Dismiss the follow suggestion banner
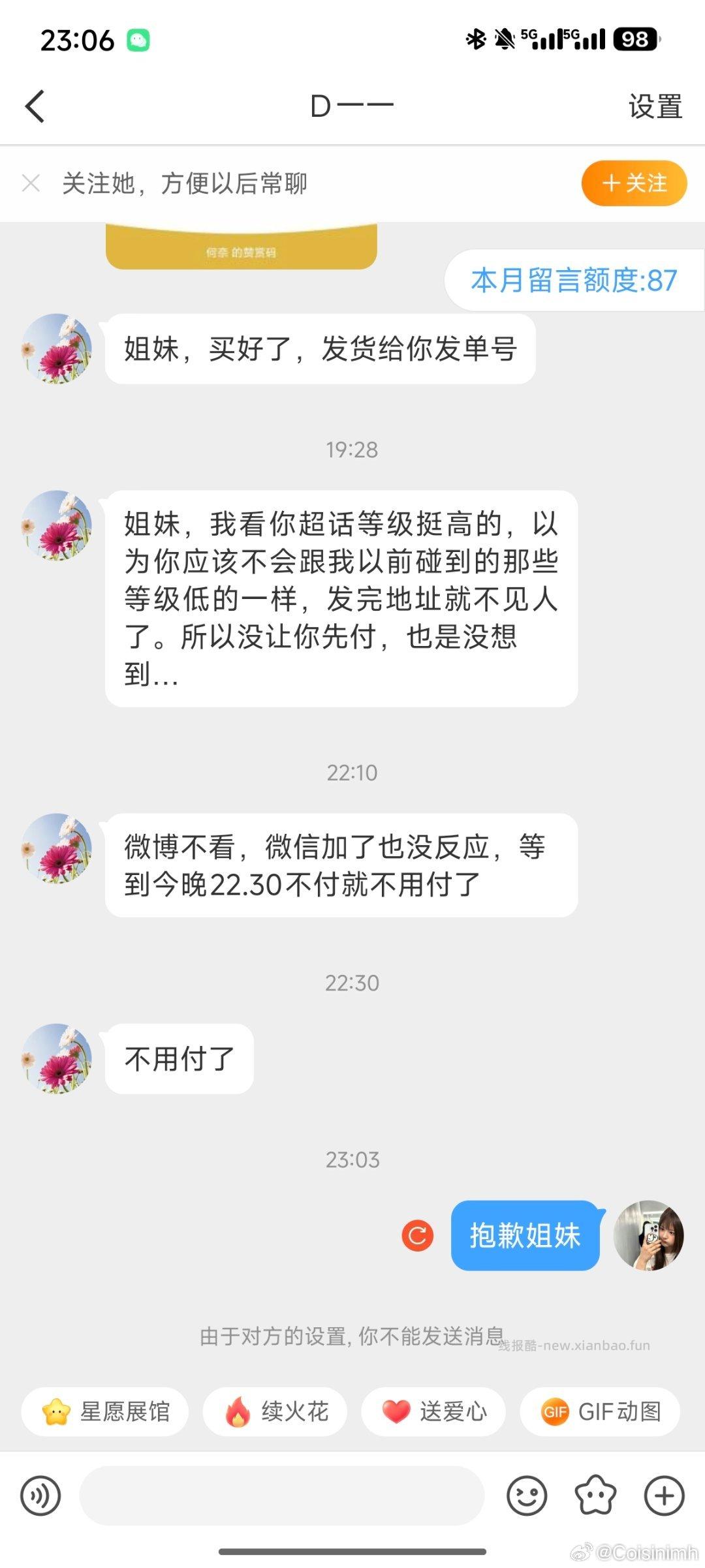Image resolution: width=705 pixels, height=1568 pixels. [31, 183]
